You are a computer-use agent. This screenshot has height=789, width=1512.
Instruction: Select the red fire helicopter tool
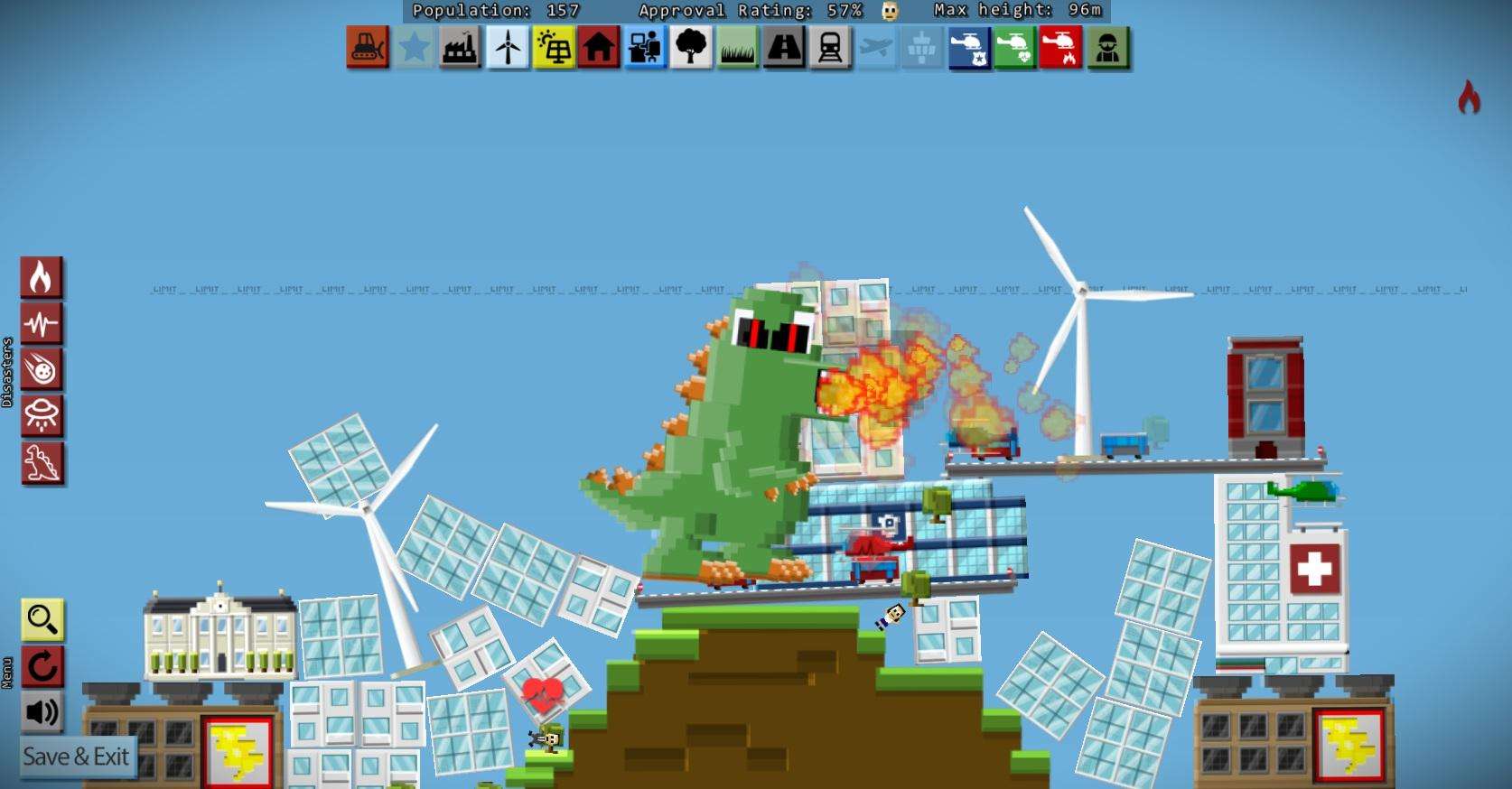coord(1061,47)
